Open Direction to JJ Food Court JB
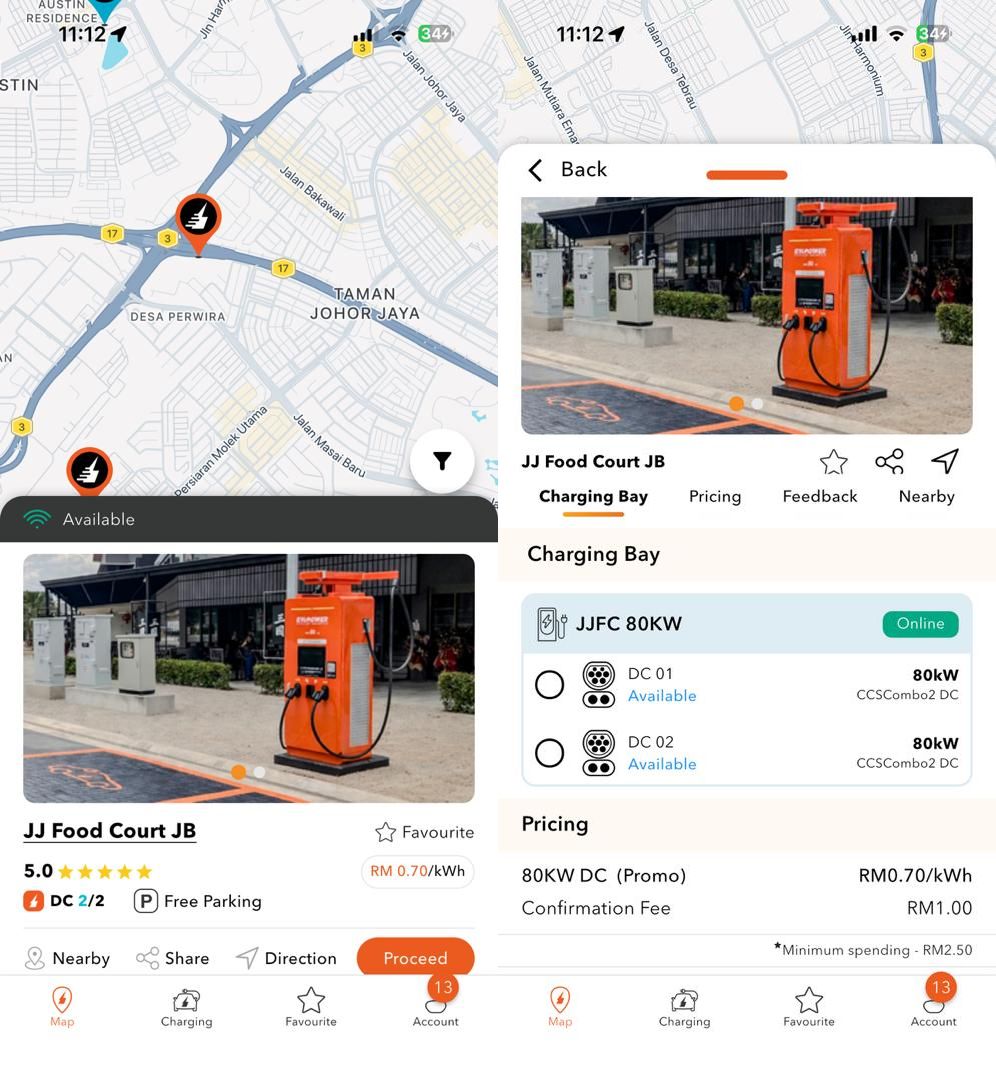 point(286,958)
